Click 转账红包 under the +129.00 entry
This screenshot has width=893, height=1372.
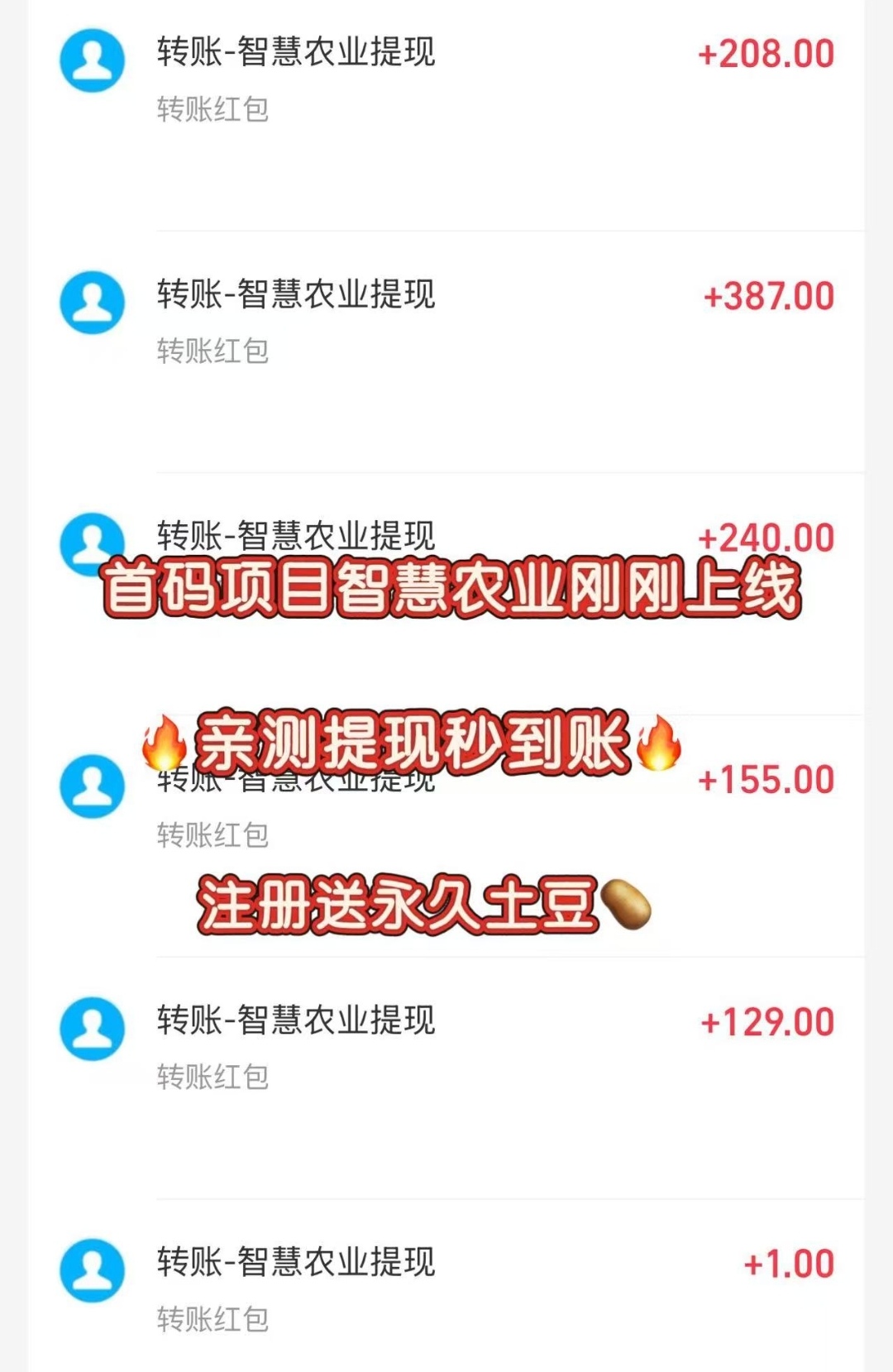point(211,1075)
